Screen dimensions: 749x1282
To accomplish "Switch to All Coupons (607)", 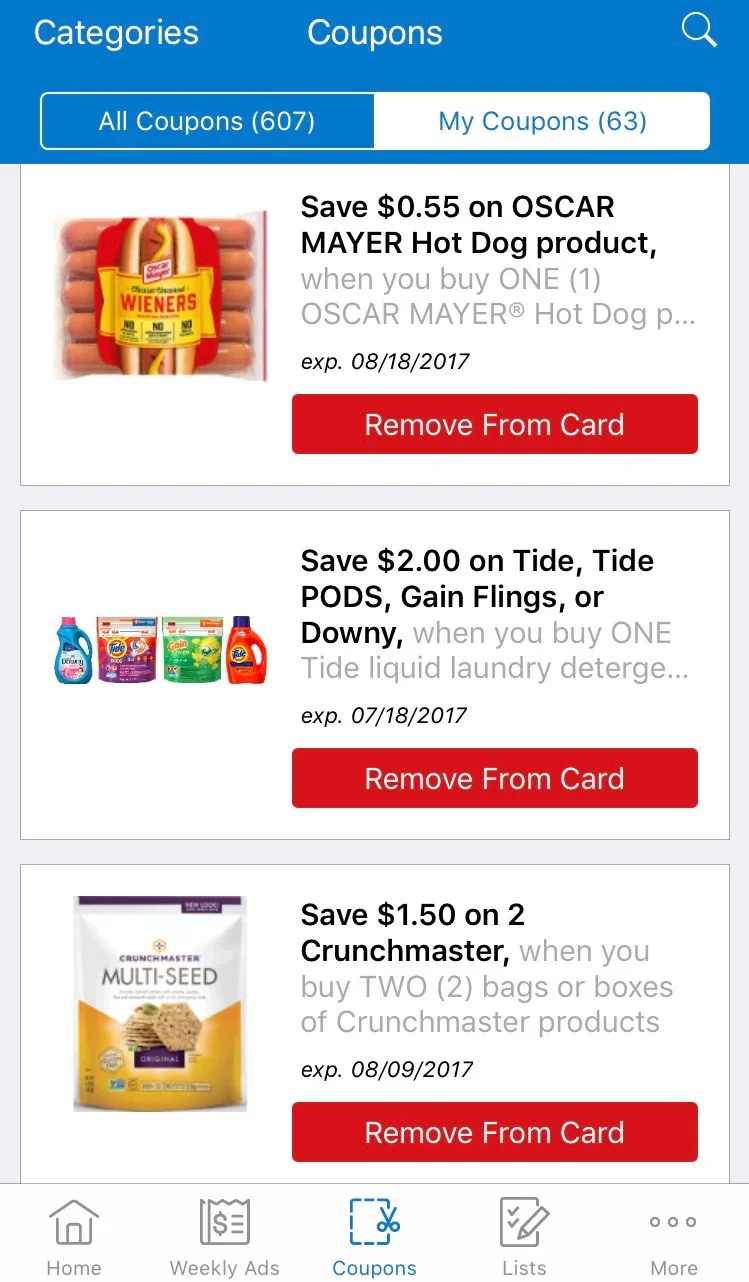I will click(x=207, y=122).
